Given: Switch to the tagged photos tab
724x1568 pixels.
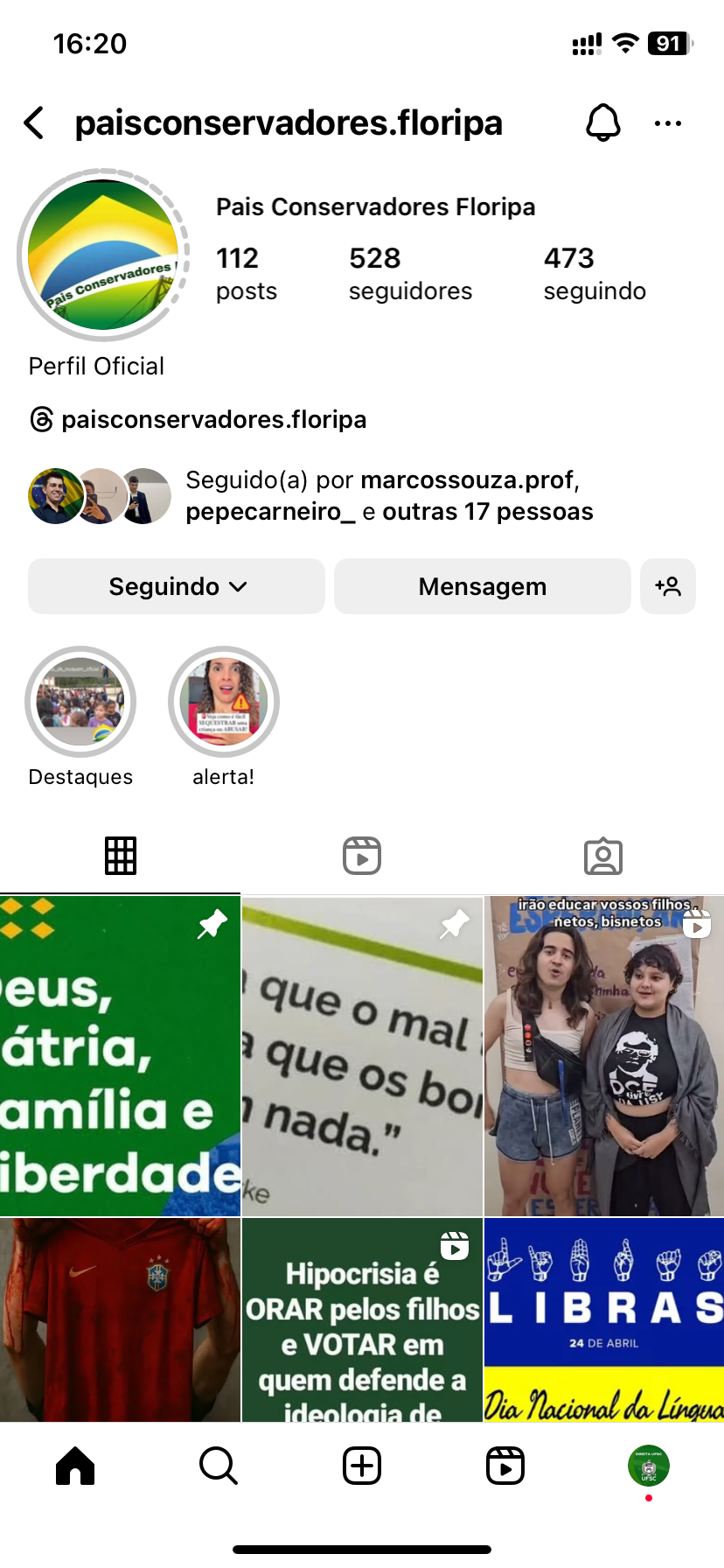Looking at the screenshot, I should click(603, 856).
